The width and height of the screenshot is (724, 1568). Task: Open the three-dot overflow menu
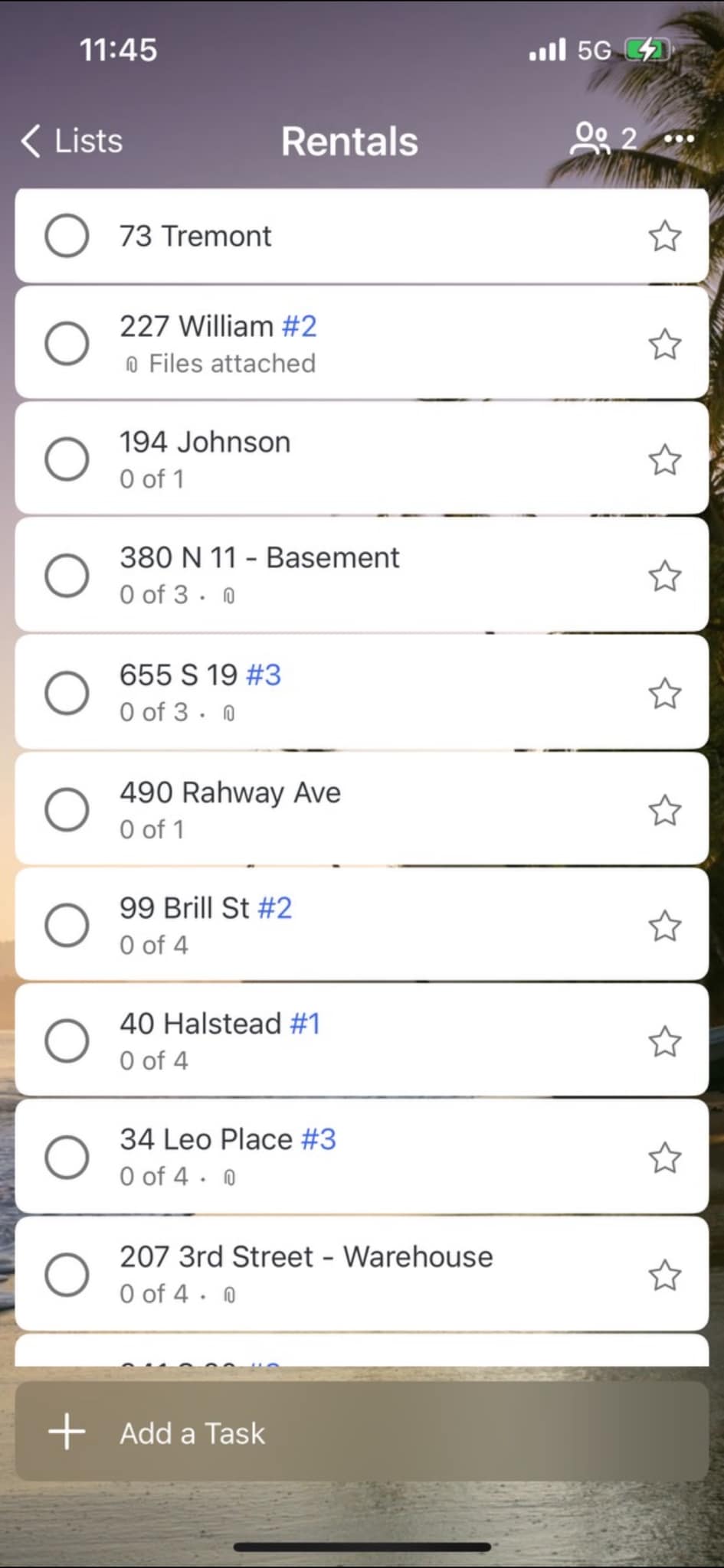(x=679, y=139)
